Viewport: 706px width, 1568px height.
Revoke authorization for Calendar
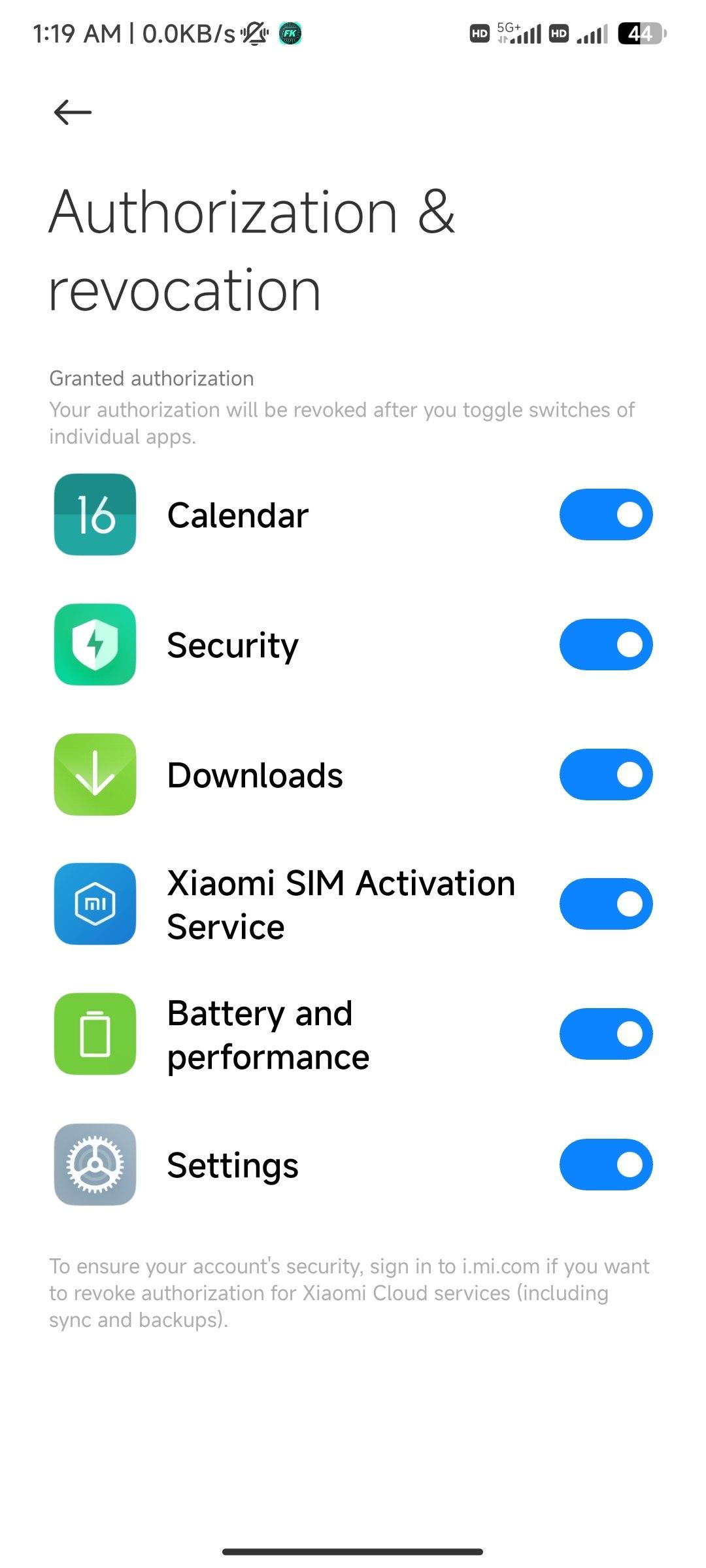pos(605,515)
